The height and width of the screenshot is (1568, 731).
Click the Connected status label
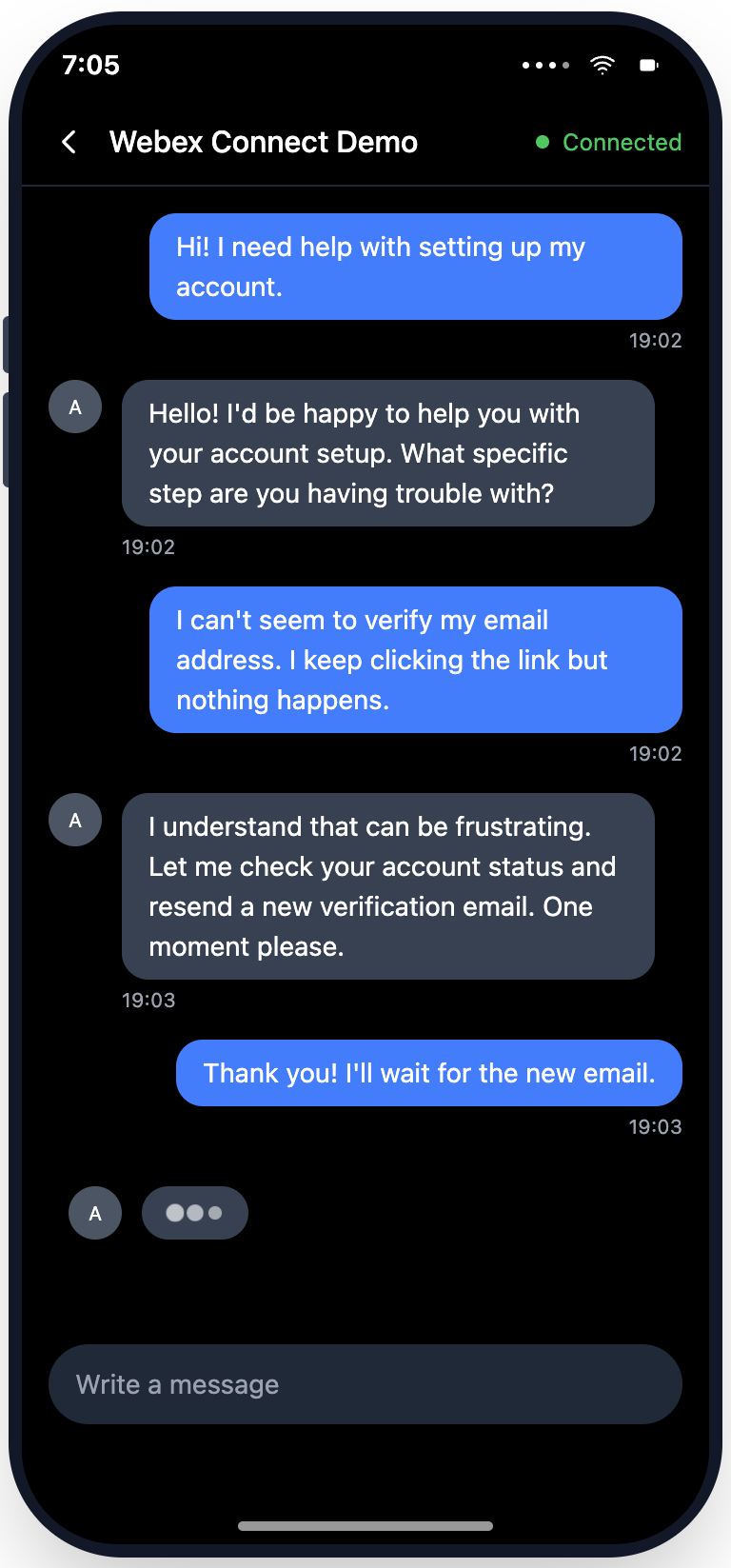(622, 142)
